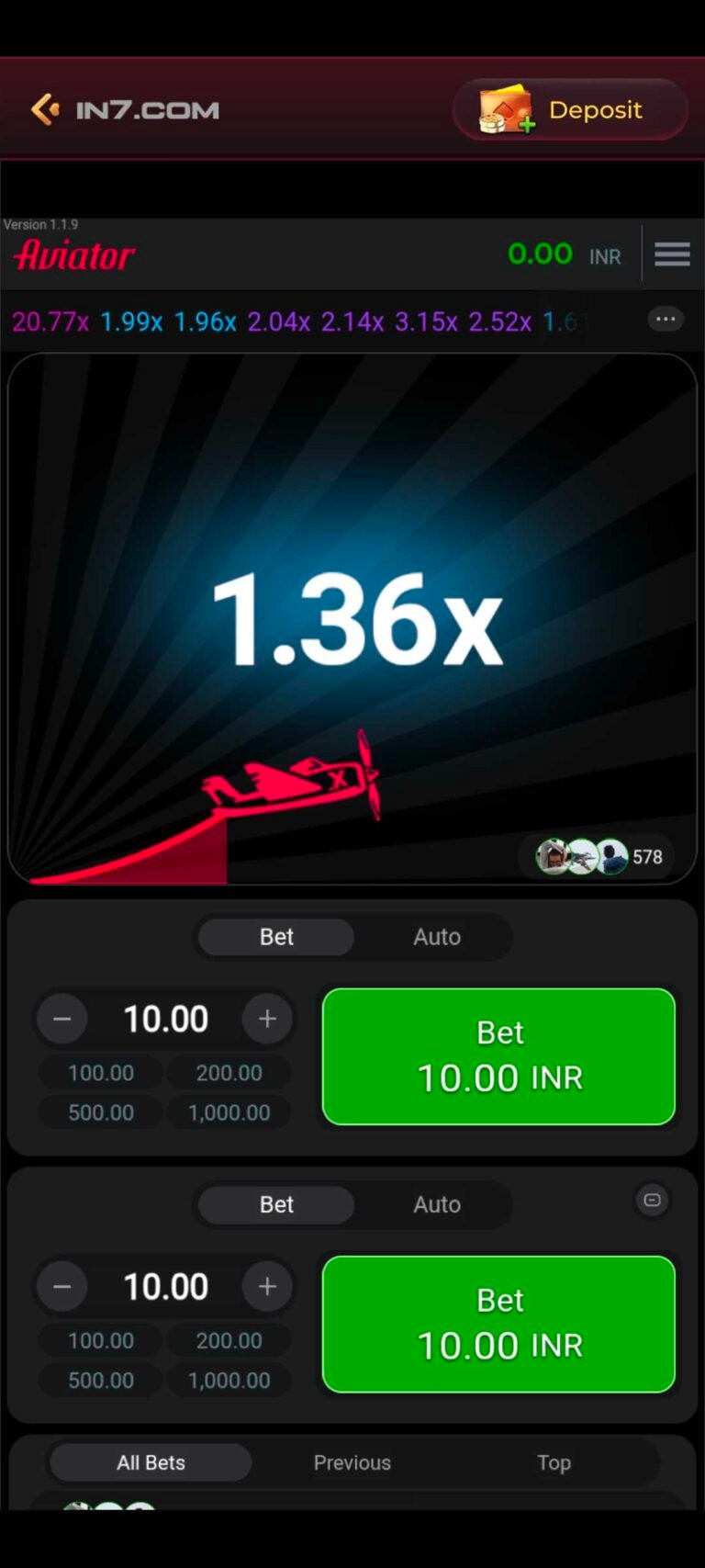Switch second bet panel to Auto
Screen dimensions: 705x1568
pos(436,1204)
